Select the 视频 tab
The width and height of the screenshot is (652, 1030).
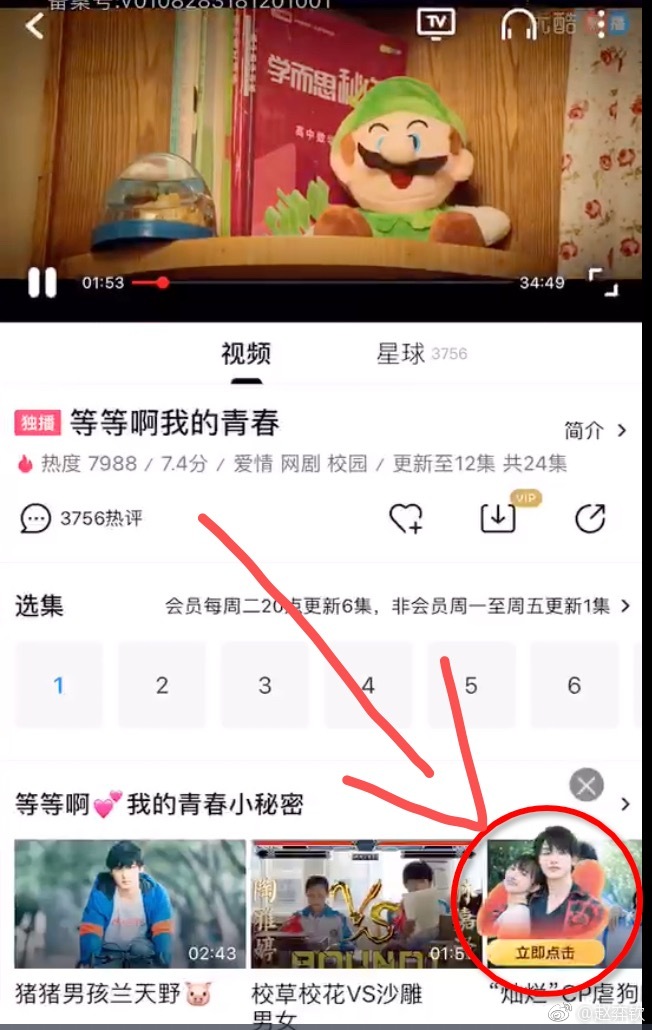tap(246, 353)
